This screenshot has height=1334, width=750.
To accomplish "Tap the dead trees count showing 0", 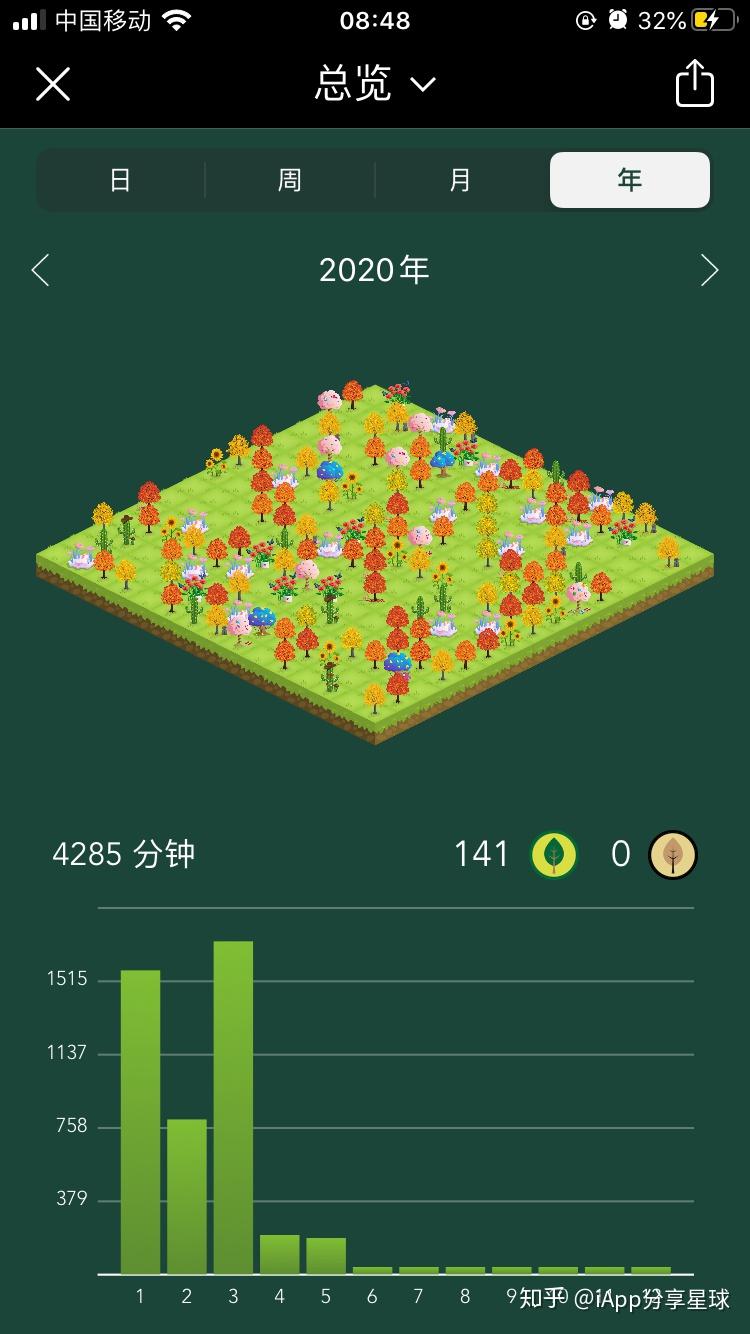I will click(x=620, y=854).
